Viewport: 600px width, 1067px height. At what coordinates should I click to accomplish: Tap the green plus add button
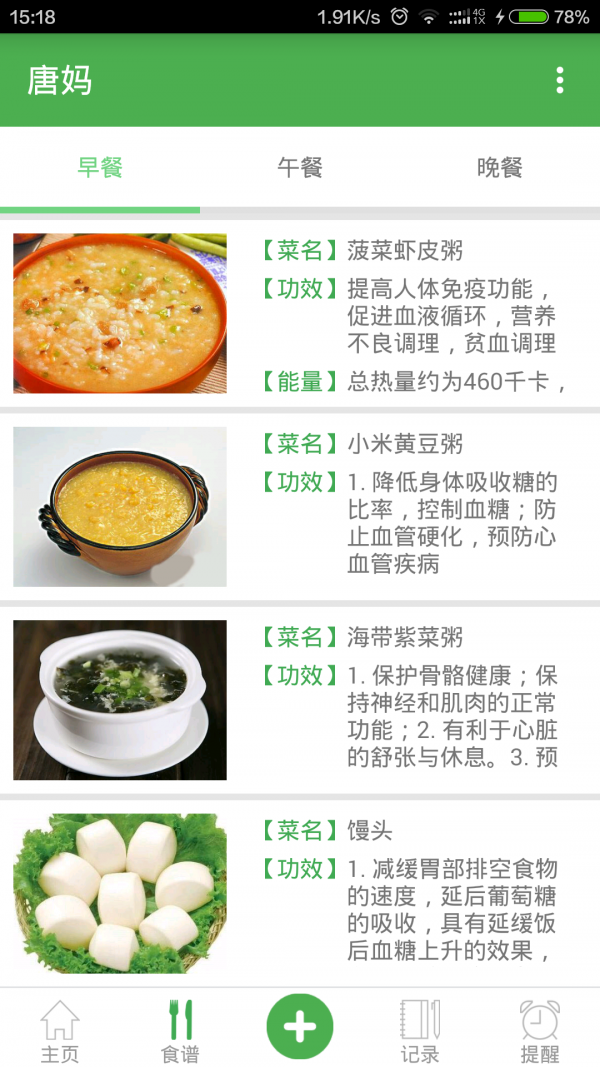[x=300, y=1027]
